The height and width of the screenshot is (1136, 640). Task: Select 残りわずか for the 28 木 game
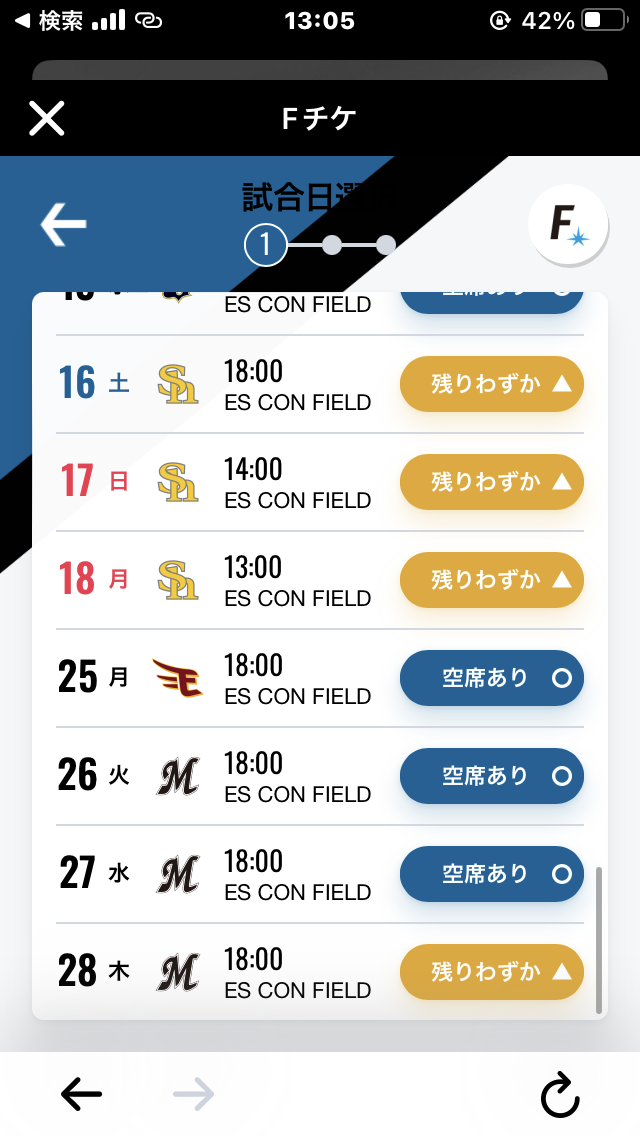pyautogui.click(x=491, y=972)
